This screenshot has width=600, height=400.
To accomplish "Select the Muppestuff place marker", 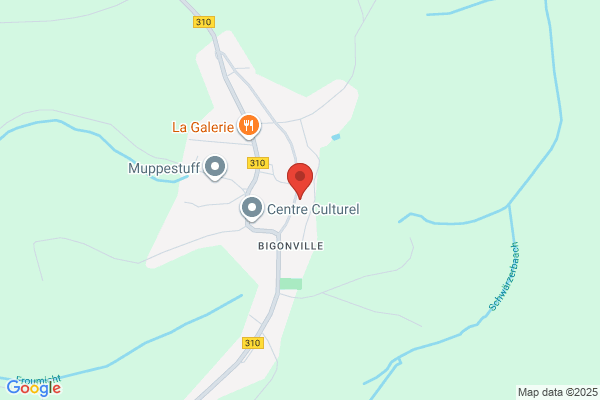I will 215,167.
